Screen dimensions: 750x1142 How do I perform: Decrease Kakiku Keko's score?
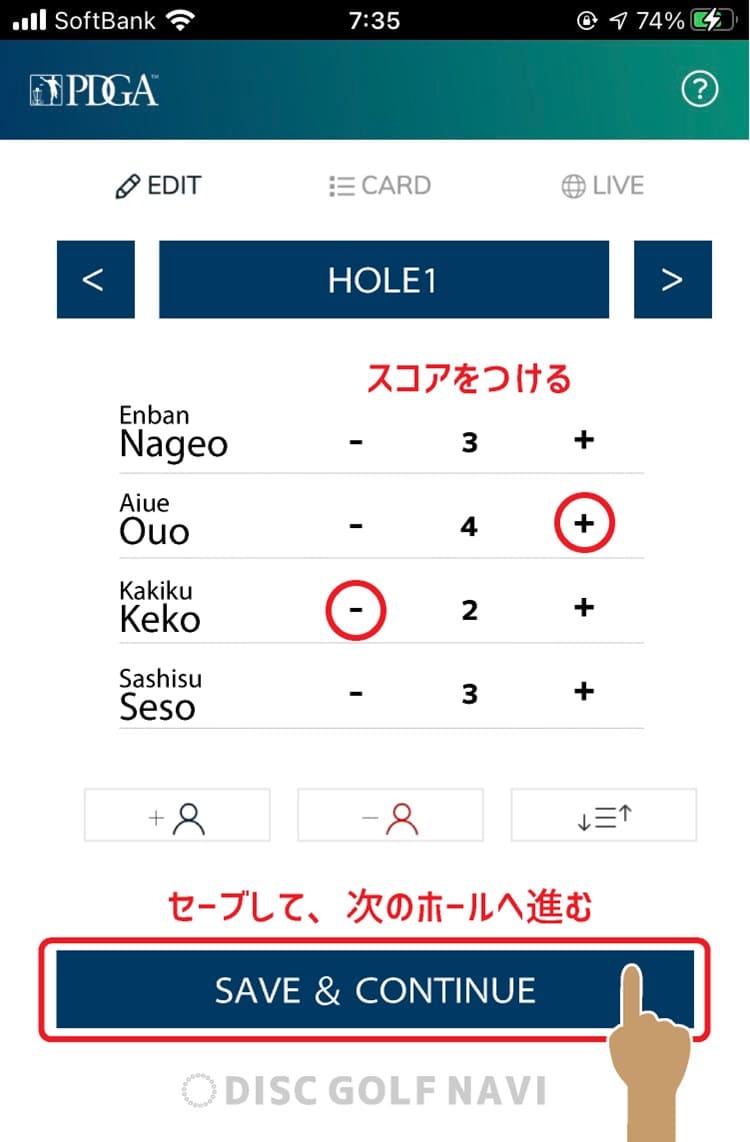pyautogui.click(x=356, y=607)
